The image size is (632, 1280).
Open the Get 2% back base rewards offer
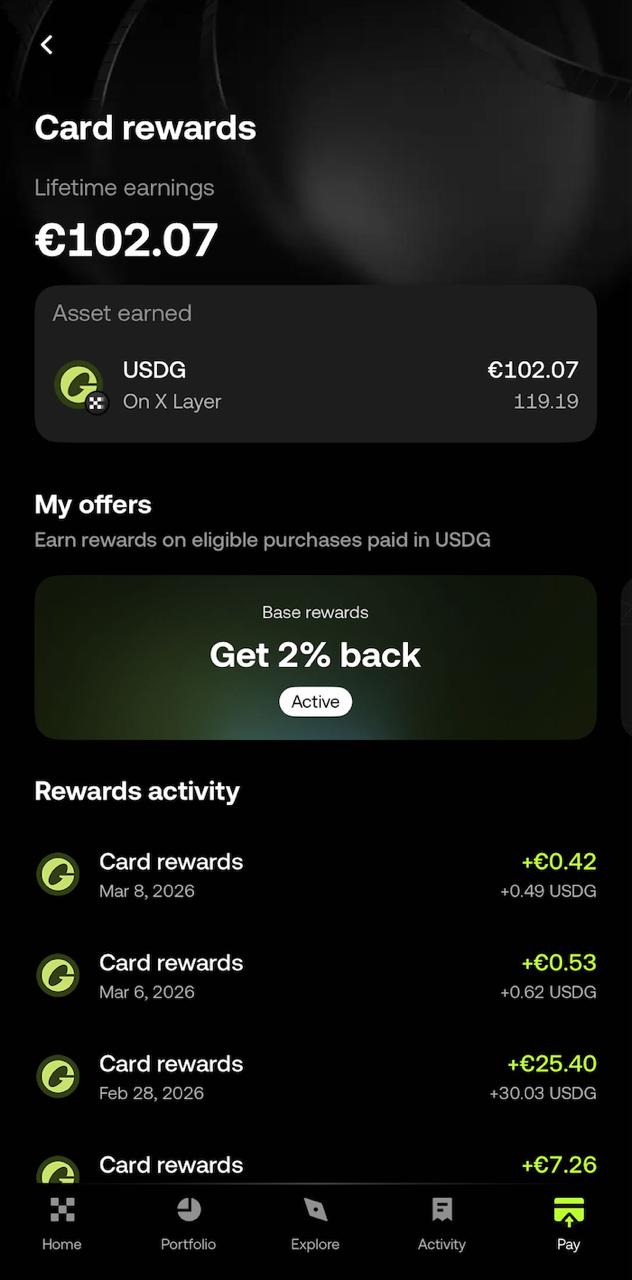click(x=315, y=657)
